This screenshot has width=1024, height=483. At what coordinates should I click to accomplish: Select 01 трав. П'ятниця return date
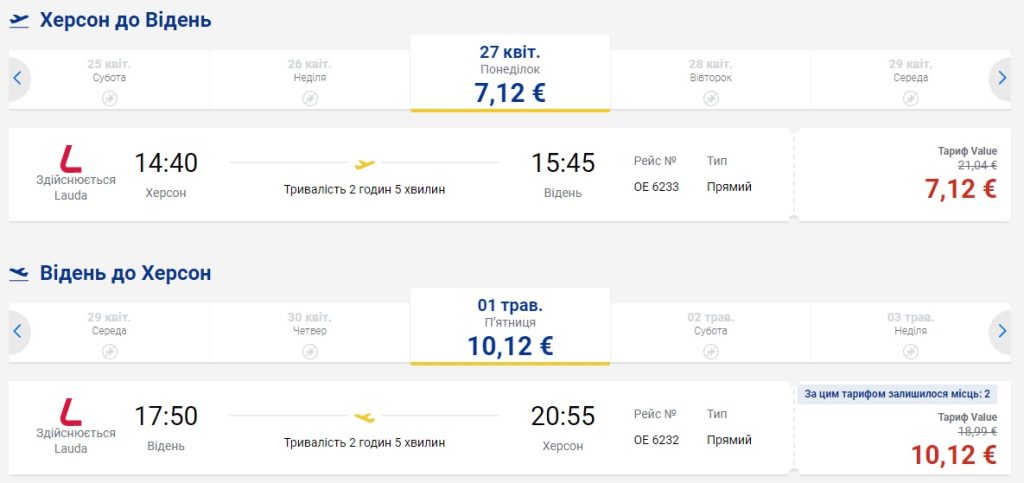[x=509, y=328]
